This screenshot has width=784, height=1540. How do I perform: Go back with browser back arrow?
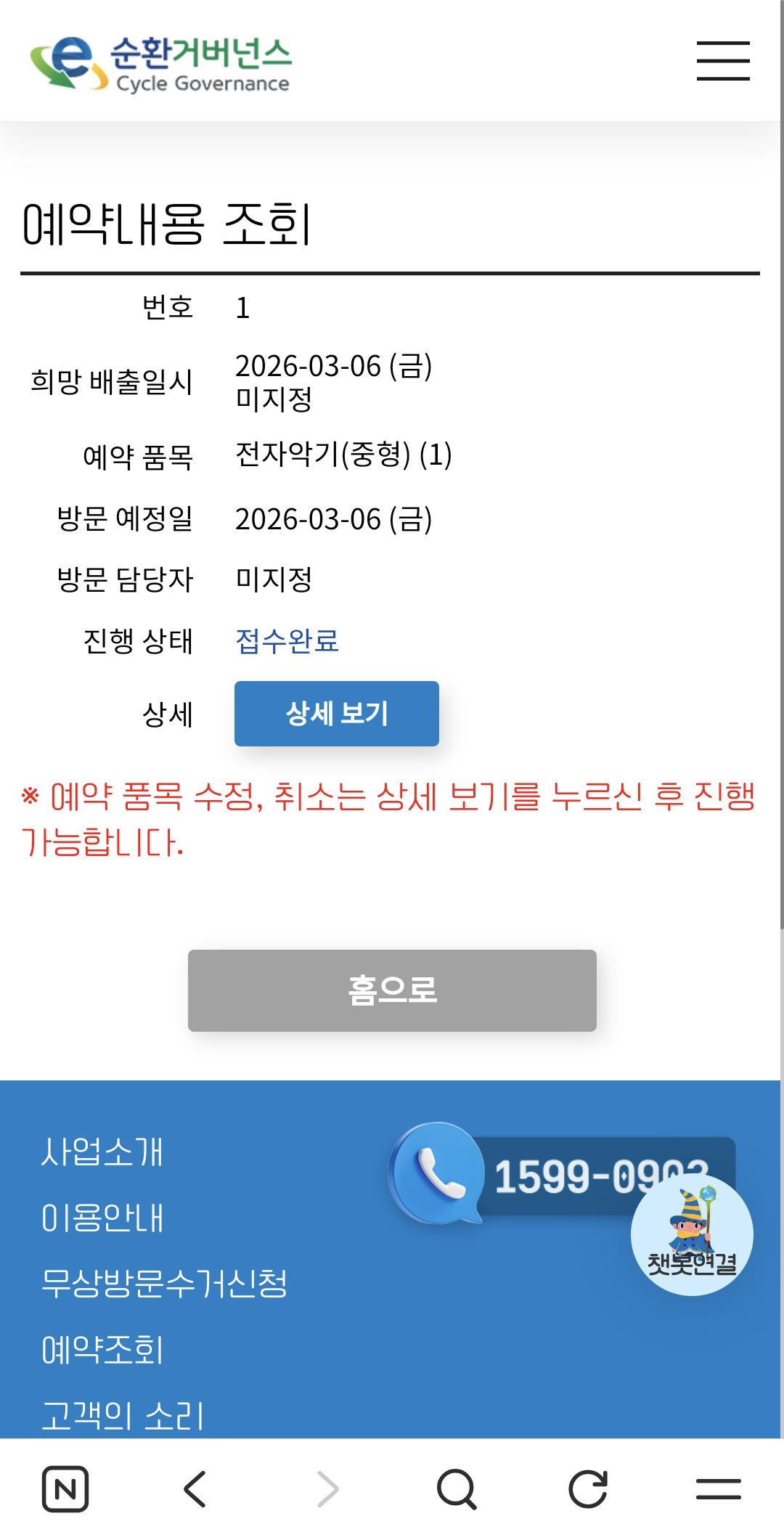(x=195, y=1489)
